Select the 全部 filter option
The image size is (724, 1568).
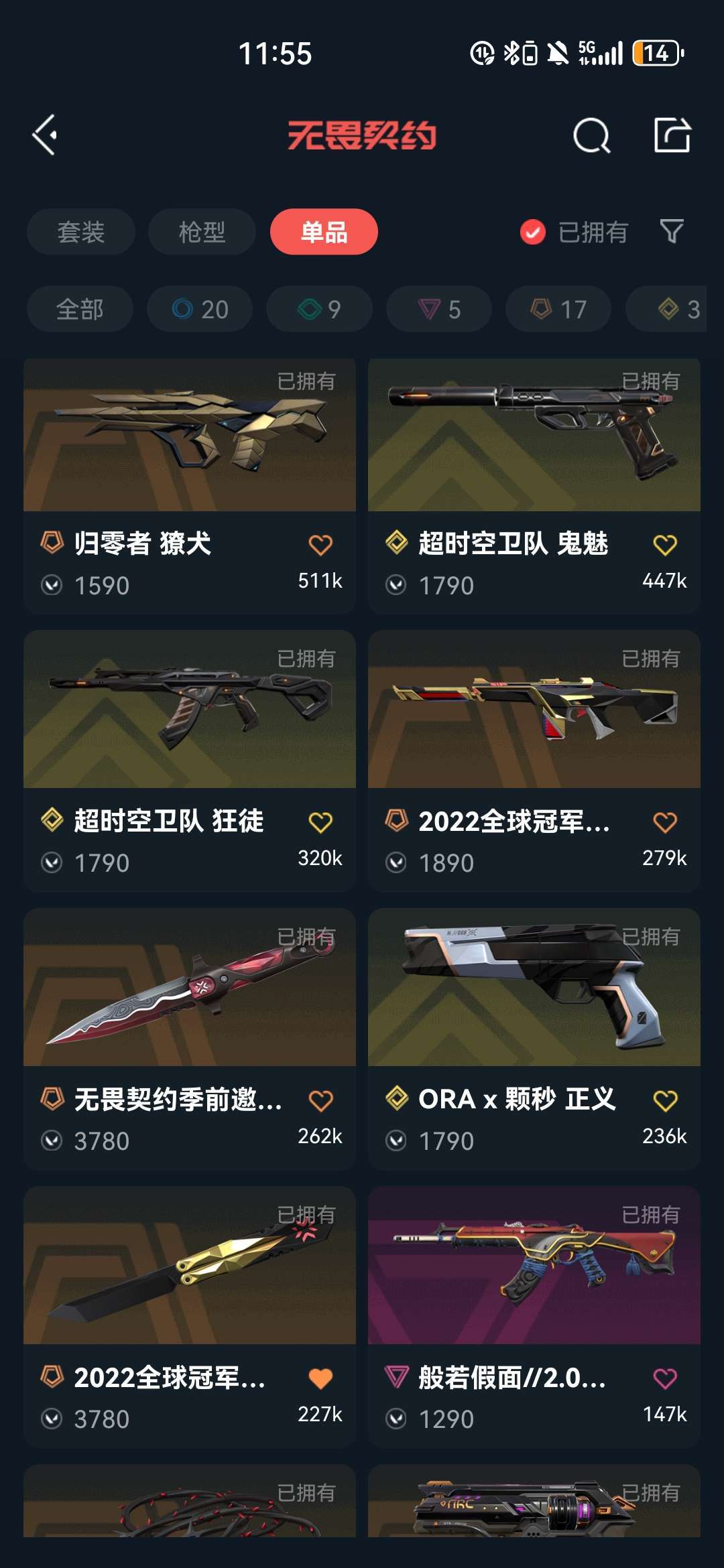pos(80,309)
